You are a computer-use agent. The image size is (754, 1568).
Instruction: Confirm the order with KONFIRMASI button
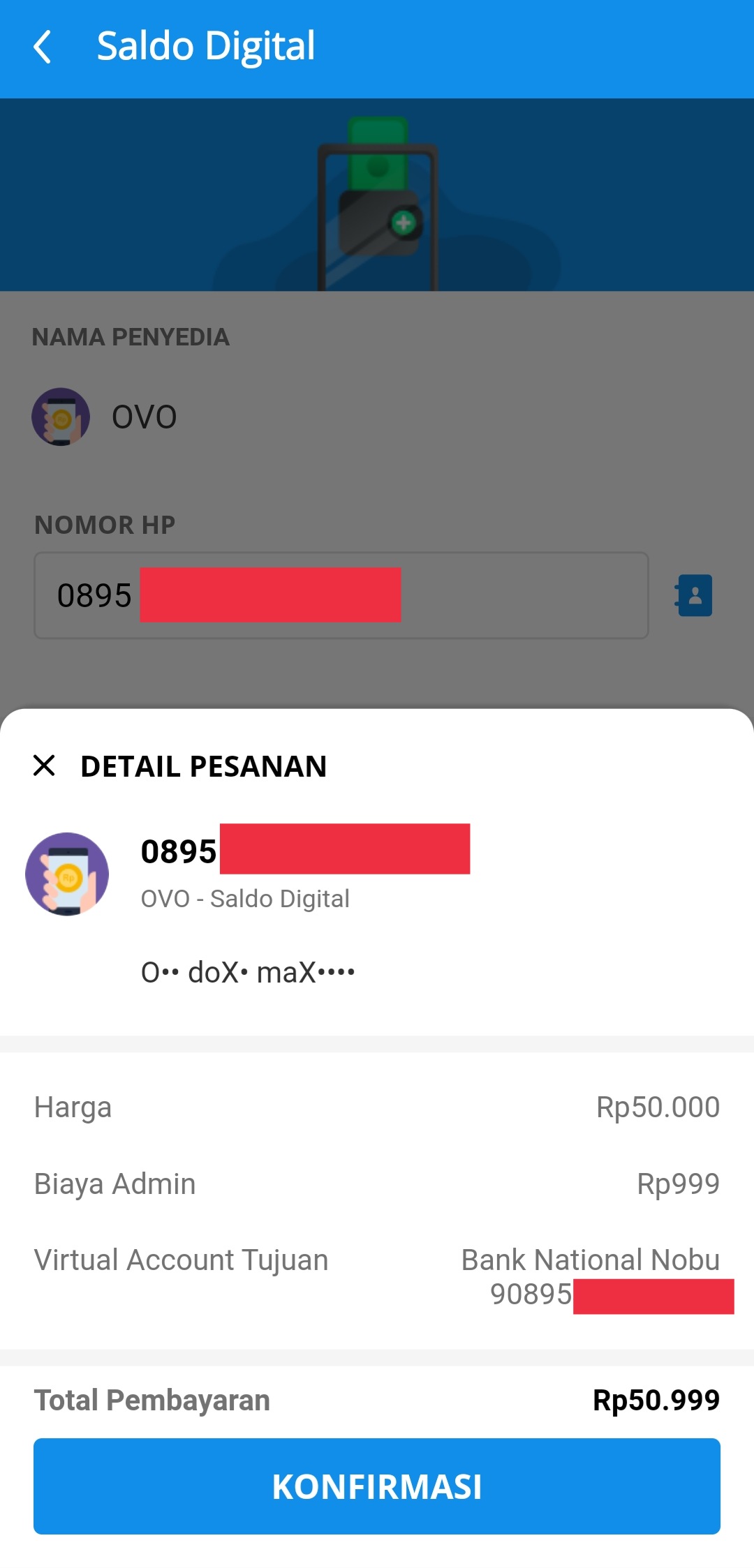(x=377, y=1486)
